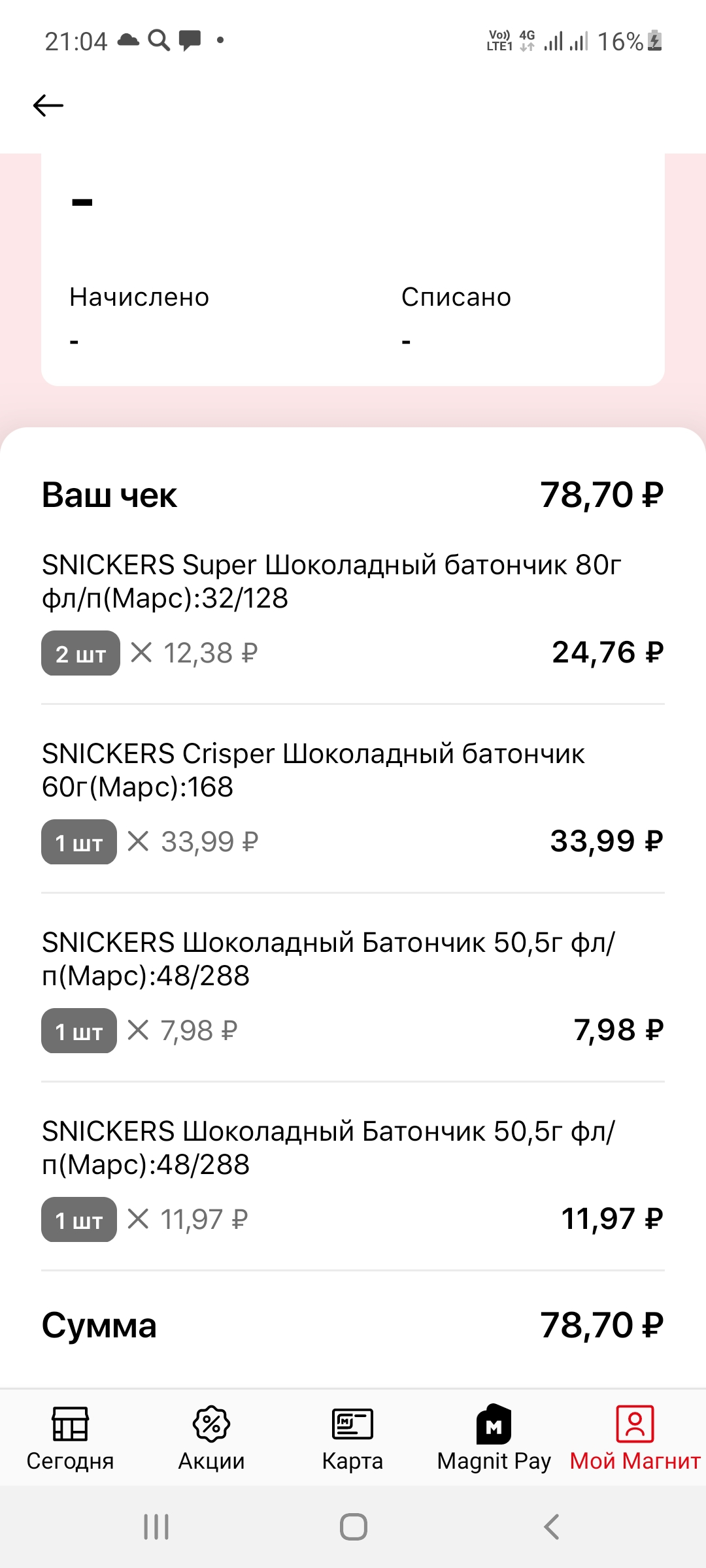Open the Акции tab
The width and height of the screenshot is (706, 1568).
pos(212,1438)
